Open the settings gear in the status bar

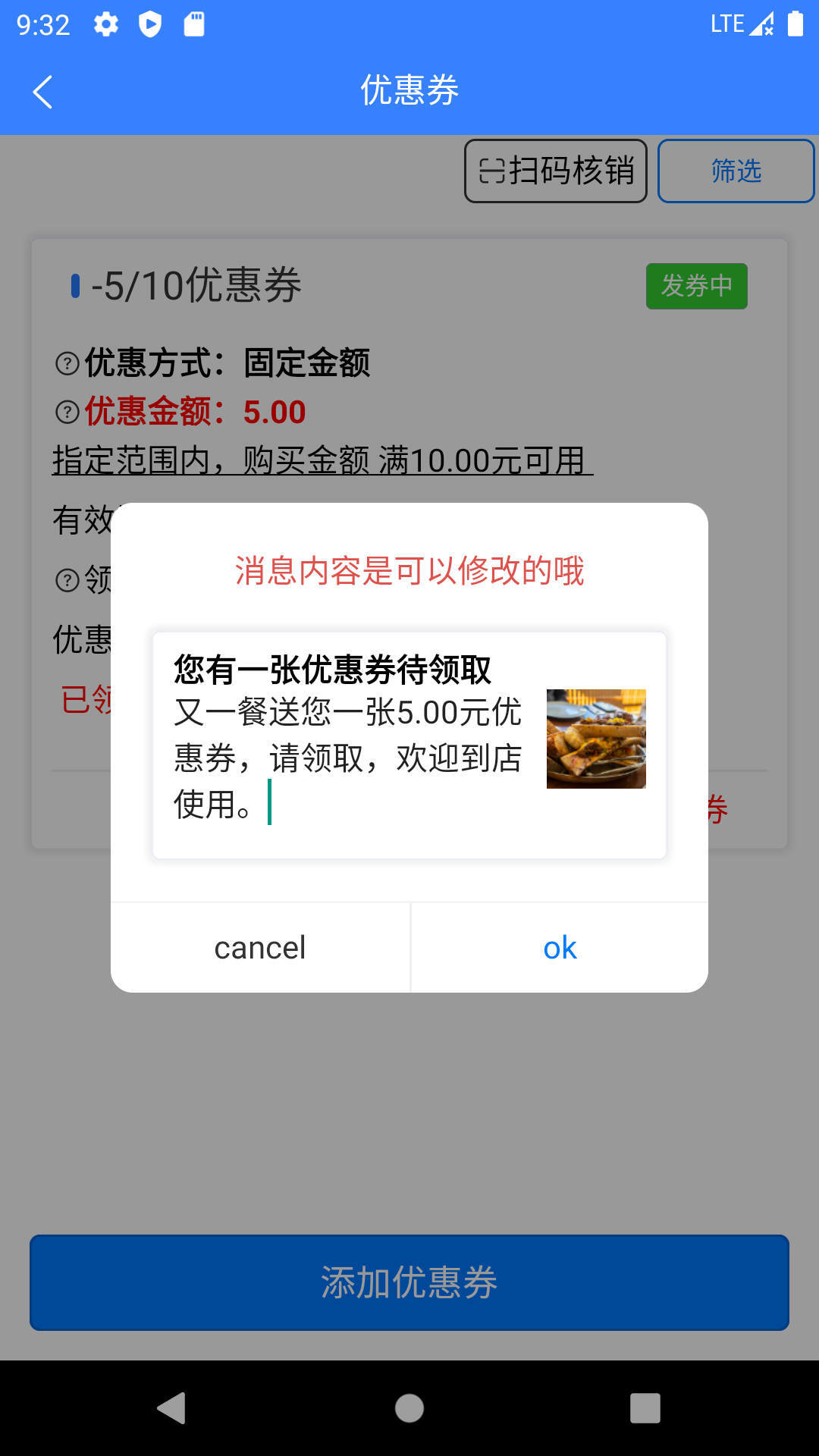pos(105,24)
